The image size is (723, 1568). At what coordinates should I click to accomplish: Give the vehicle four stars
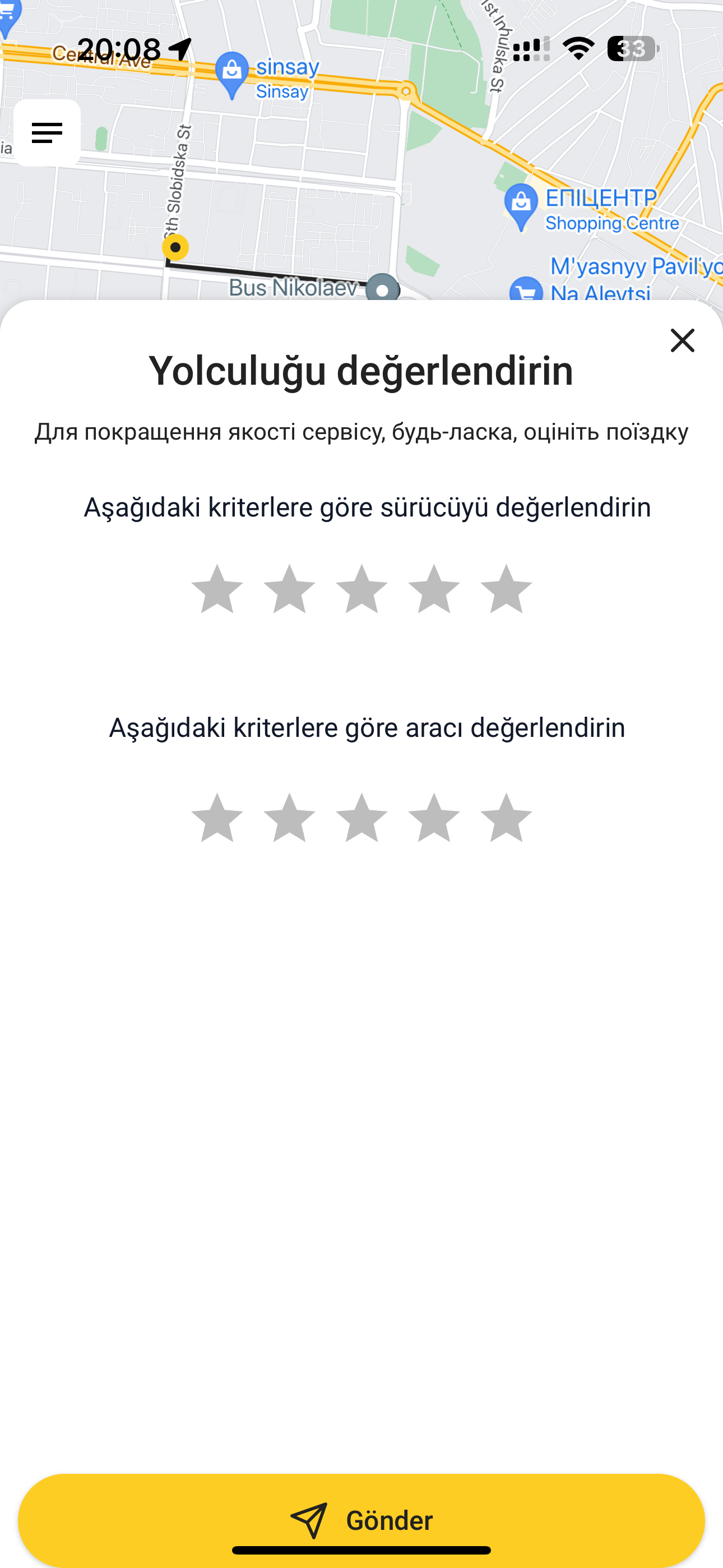[x=434, y=818]
